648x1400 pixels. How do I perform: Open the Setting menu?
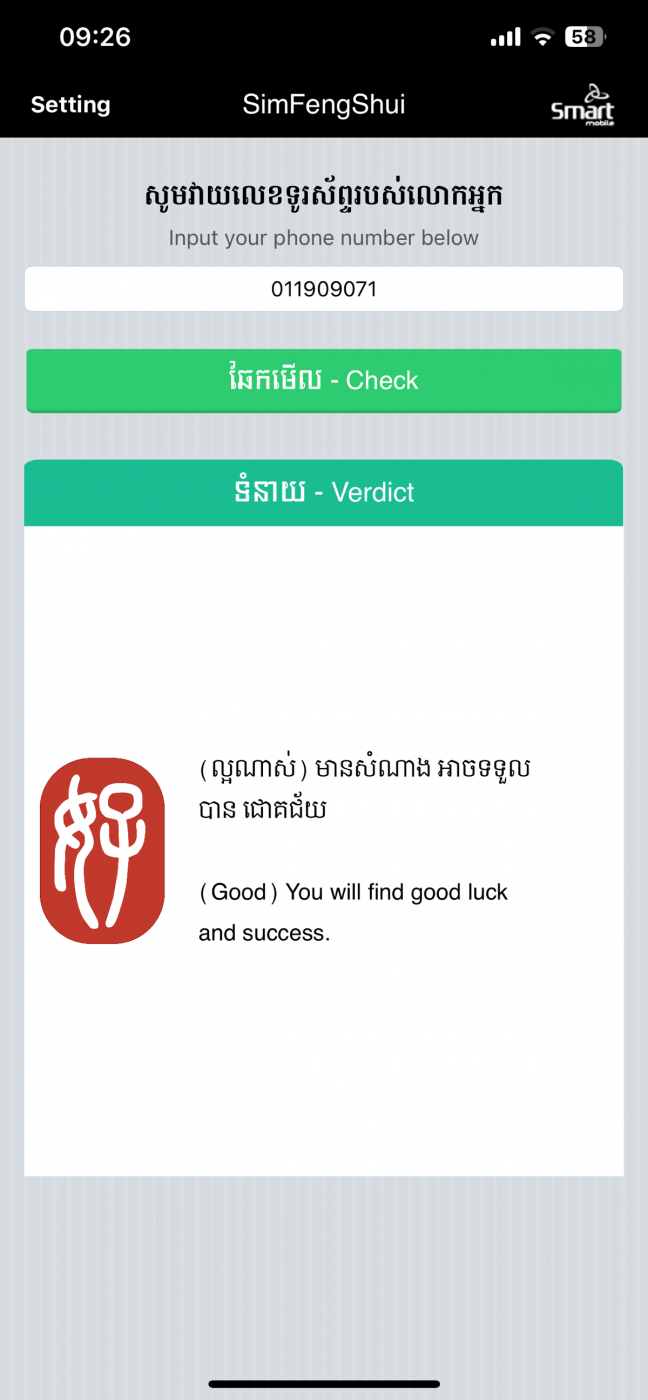[70, 105]
